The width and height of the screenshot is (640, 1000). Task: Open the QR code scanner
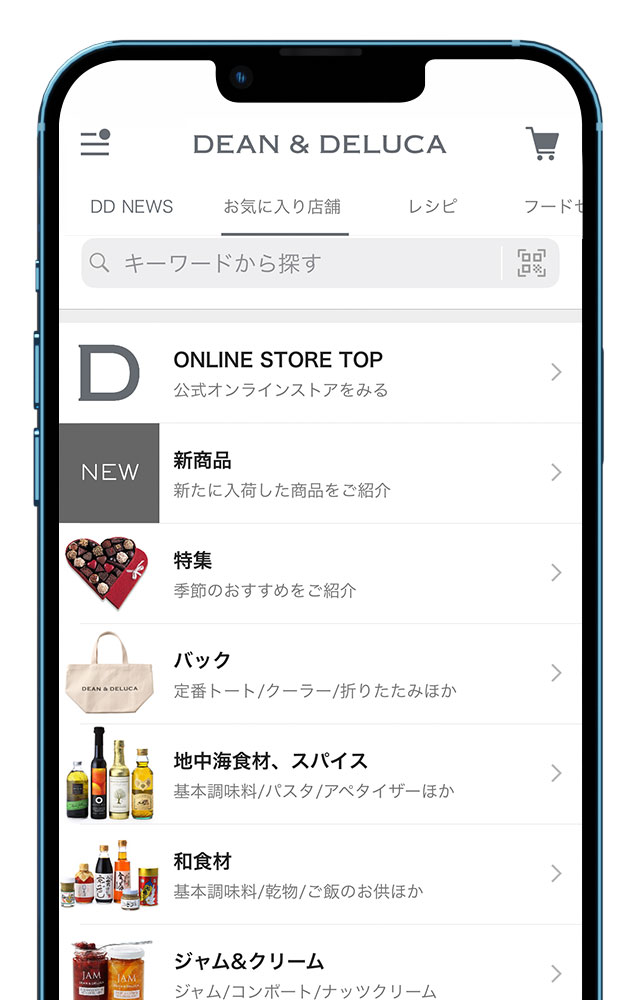pos(531,263)
